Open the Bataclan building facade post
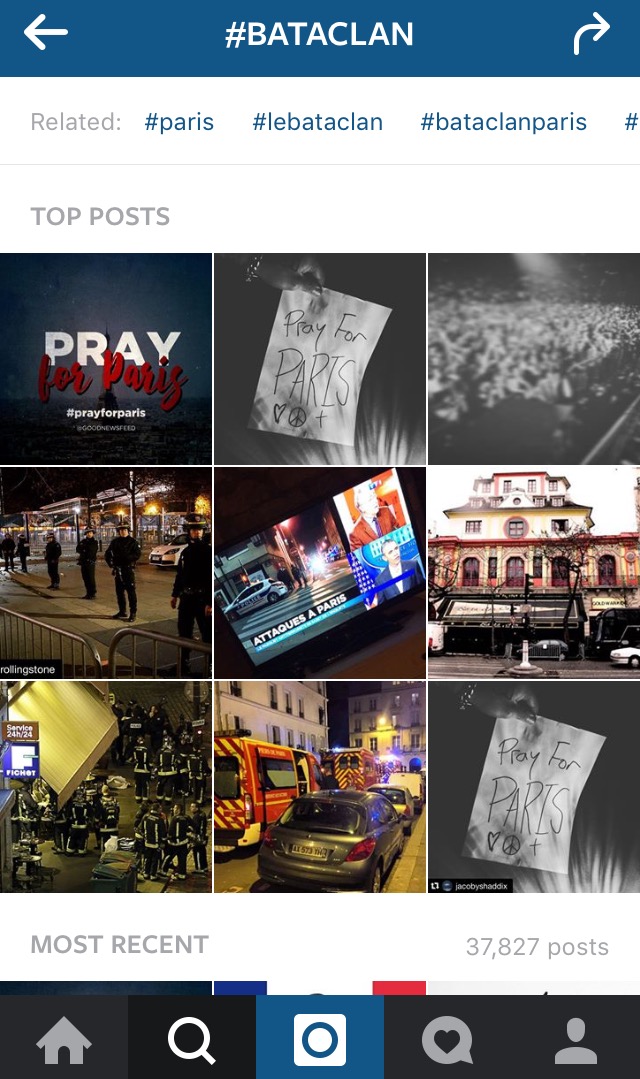Image resolution: width=640 pixels, height=1079 pixels. 534,572
